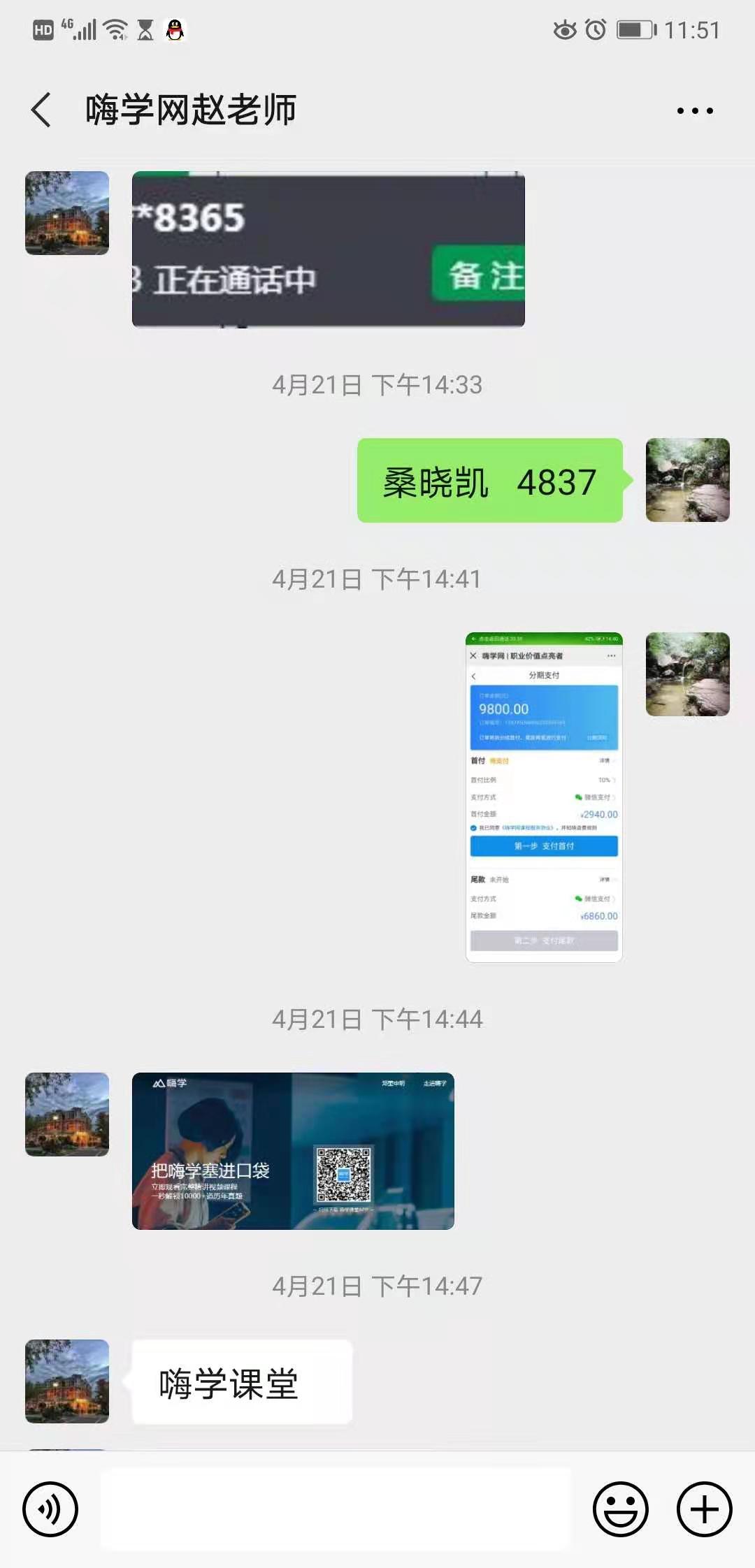Open the sent 分期支付 payment screenshot
Screen dimensions: 755x1568
544,797
